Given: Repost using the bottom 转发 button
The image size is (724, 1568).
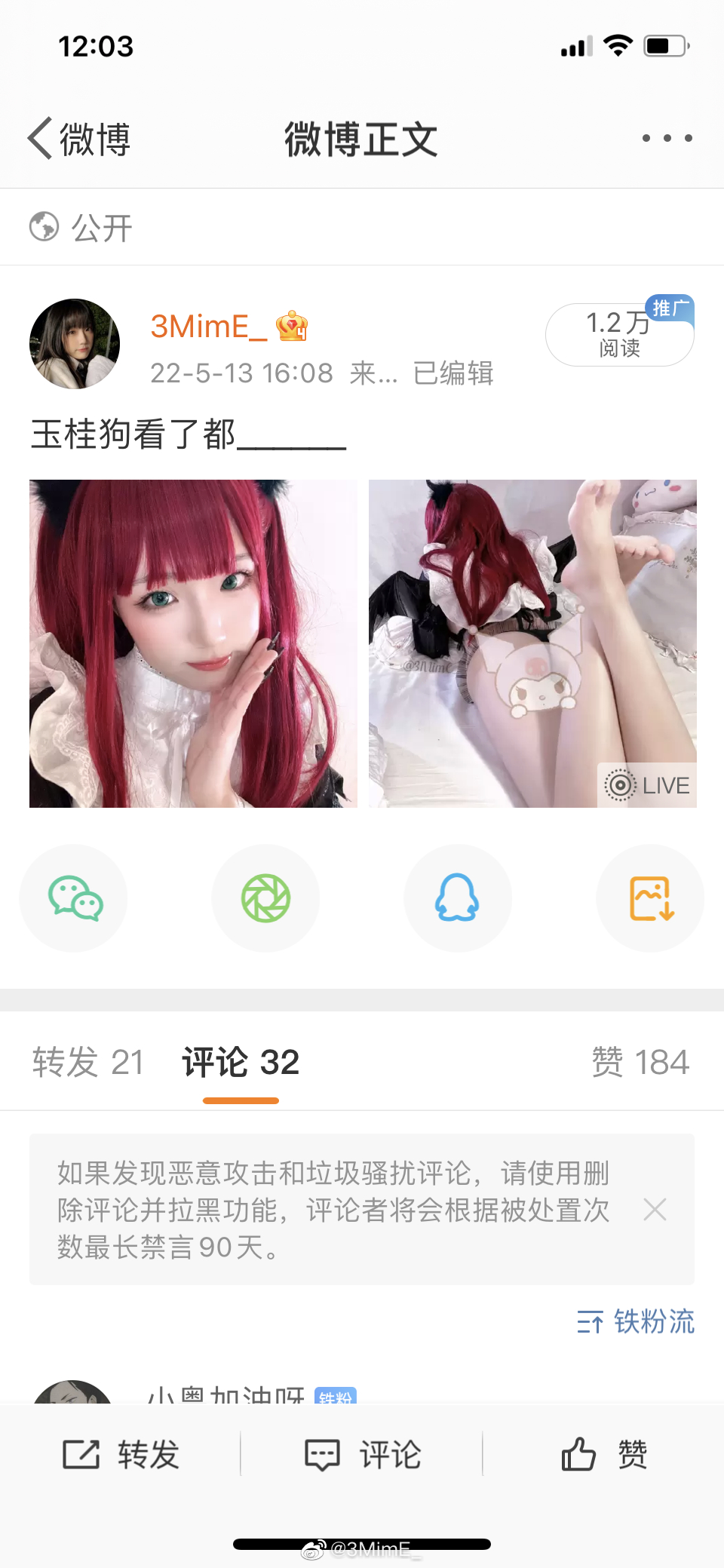Looking at the screenshot, I should click(121, 1454).
